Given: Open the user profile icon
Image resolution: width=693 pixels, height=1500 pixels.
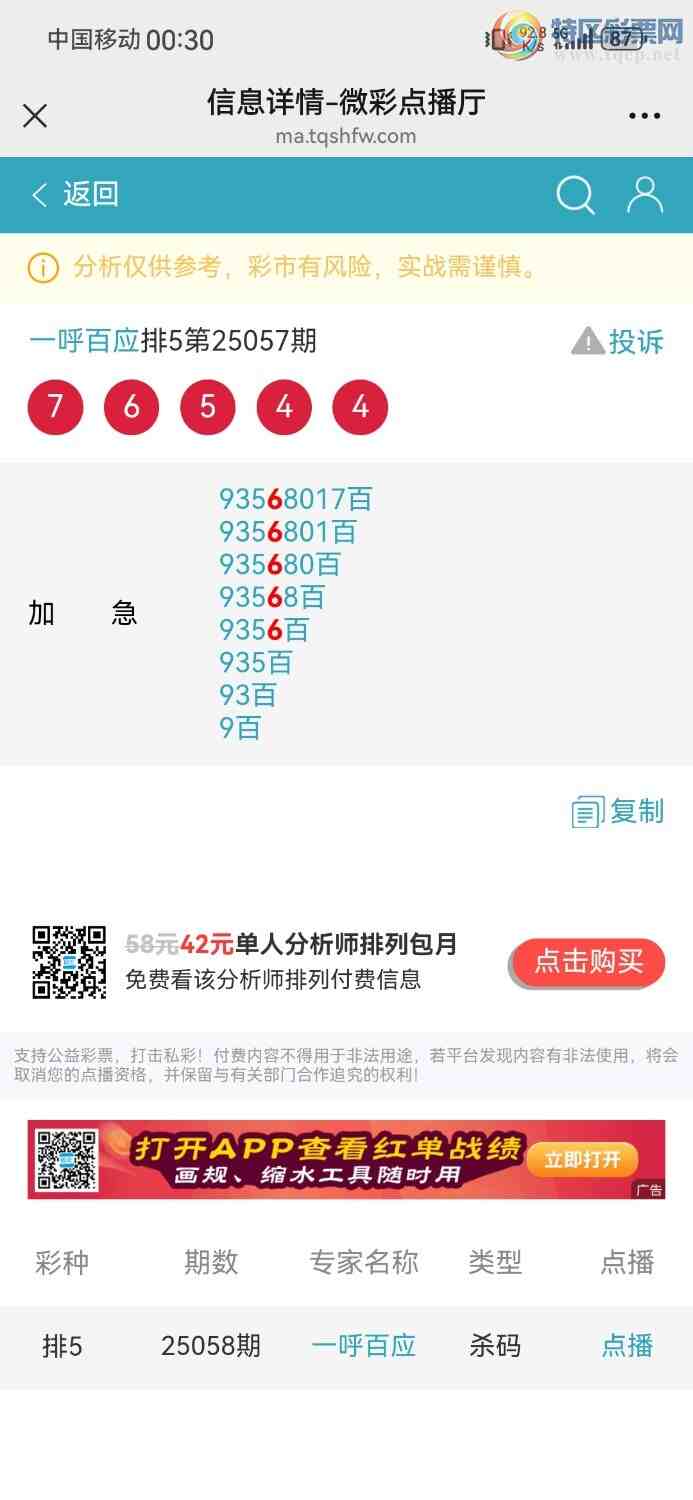Looking at the screenshot, I should pyautogui.click(x=645, y=195).
